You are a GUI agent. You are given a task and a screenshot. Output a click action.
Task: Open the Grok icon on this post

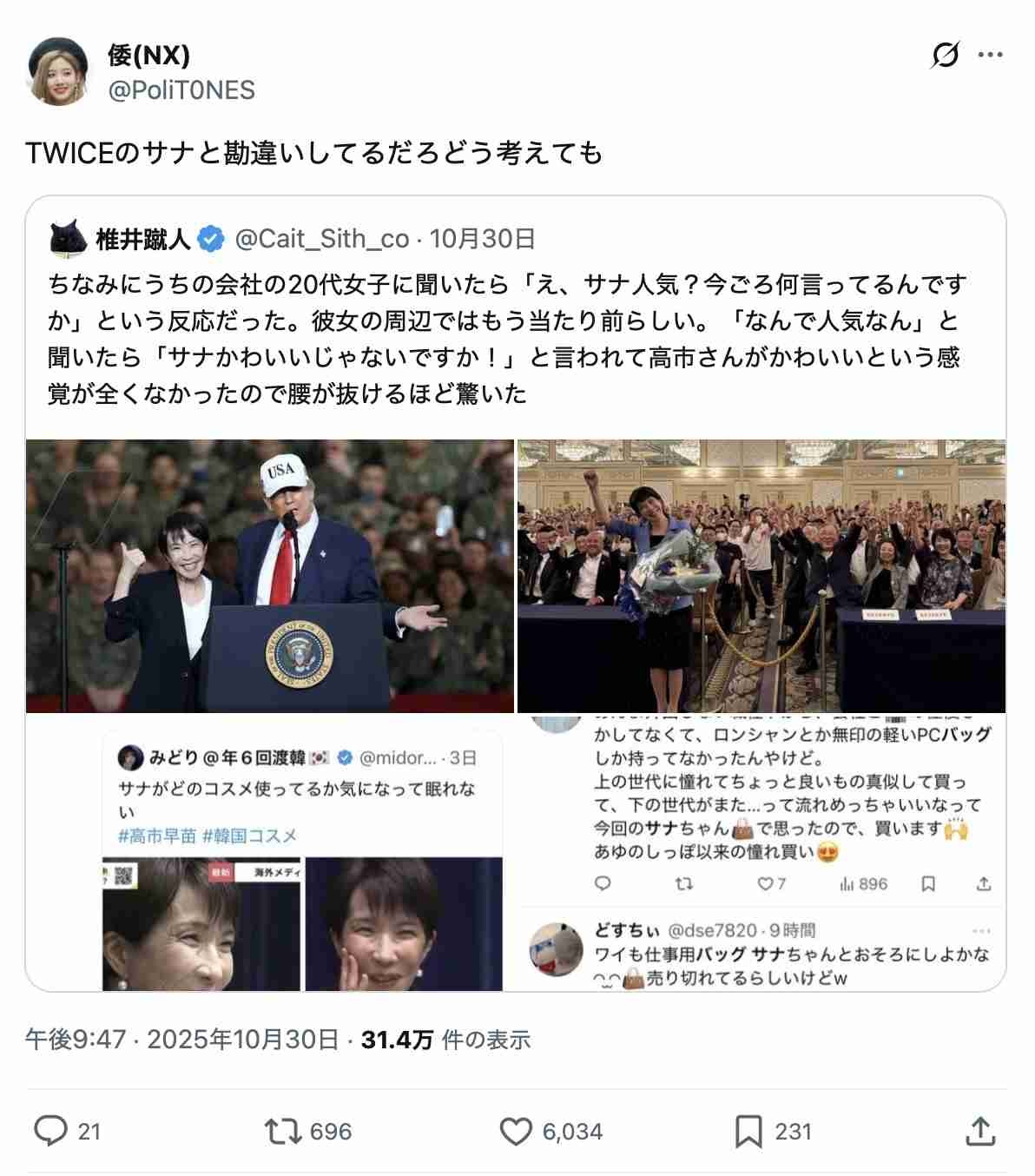pyautogui.click(x=945, y=56)
